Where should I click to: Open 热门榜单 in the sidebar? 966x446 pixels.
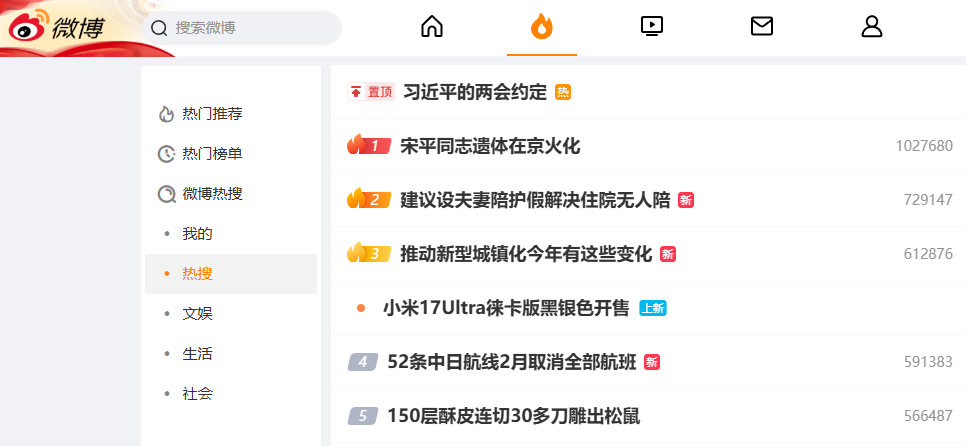coord(211,154)
